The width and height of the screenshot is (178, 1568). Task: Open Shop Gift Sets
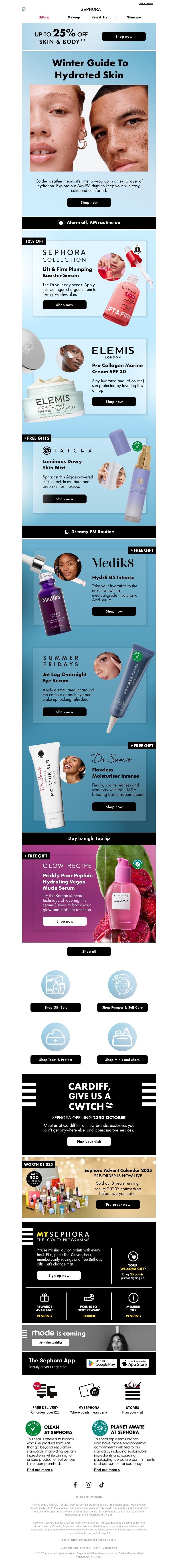[55, 1007]
